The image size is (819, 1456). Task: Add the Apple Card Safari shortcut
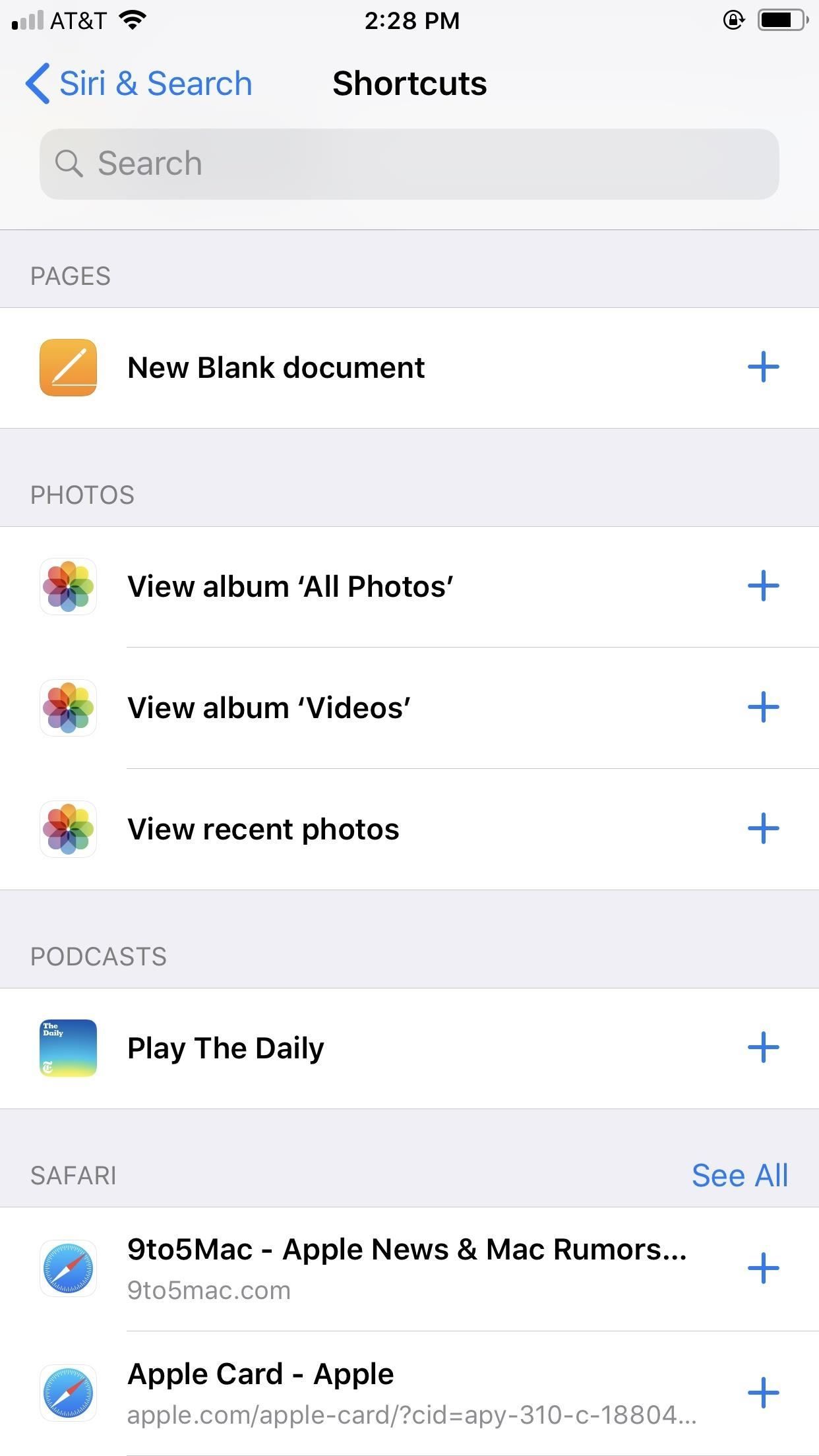[x=763, y=1393]
